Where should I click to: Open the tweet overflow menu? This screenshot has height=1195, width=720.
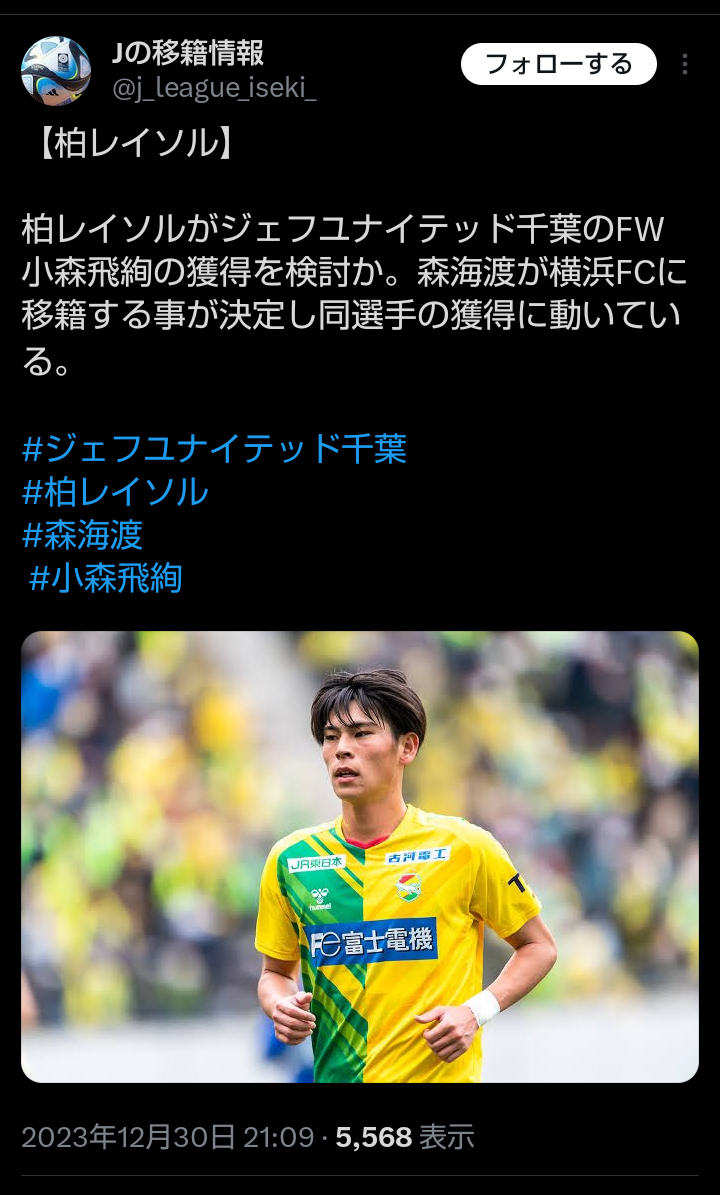pyautogui.click(x=685, y=65)
